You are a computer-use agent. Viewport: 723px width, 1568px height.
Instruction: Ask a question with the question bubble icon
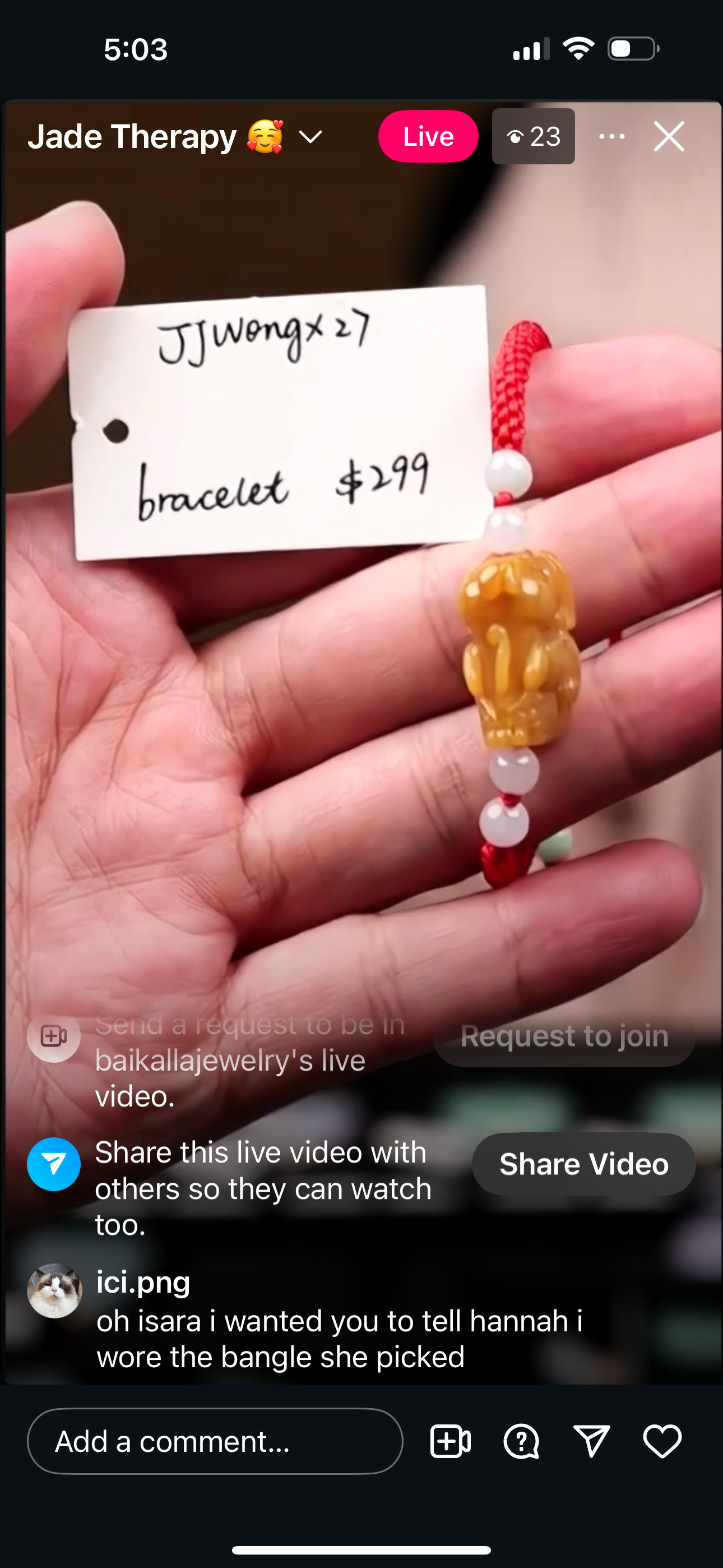521,1441
